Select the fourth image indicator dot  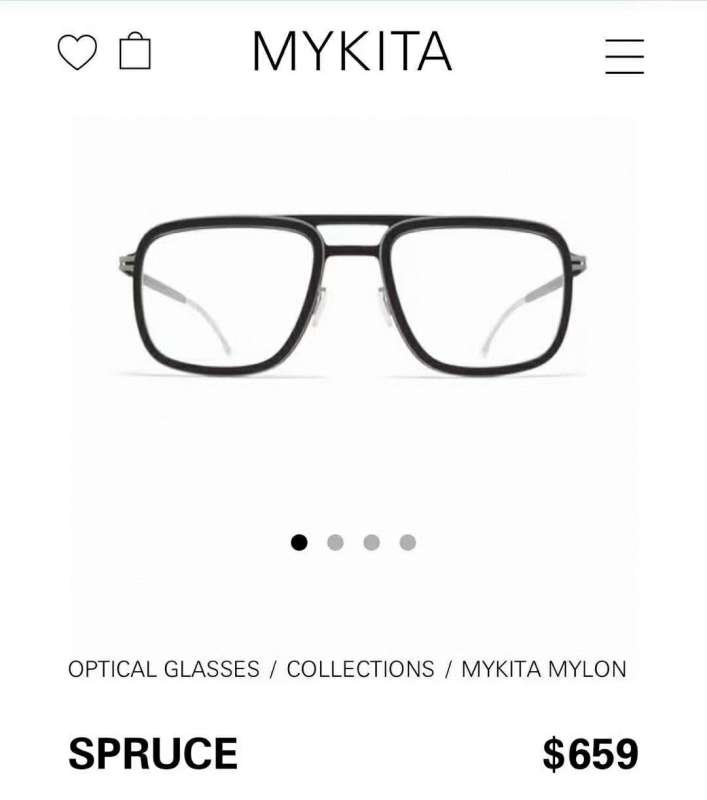coord(407,542)
